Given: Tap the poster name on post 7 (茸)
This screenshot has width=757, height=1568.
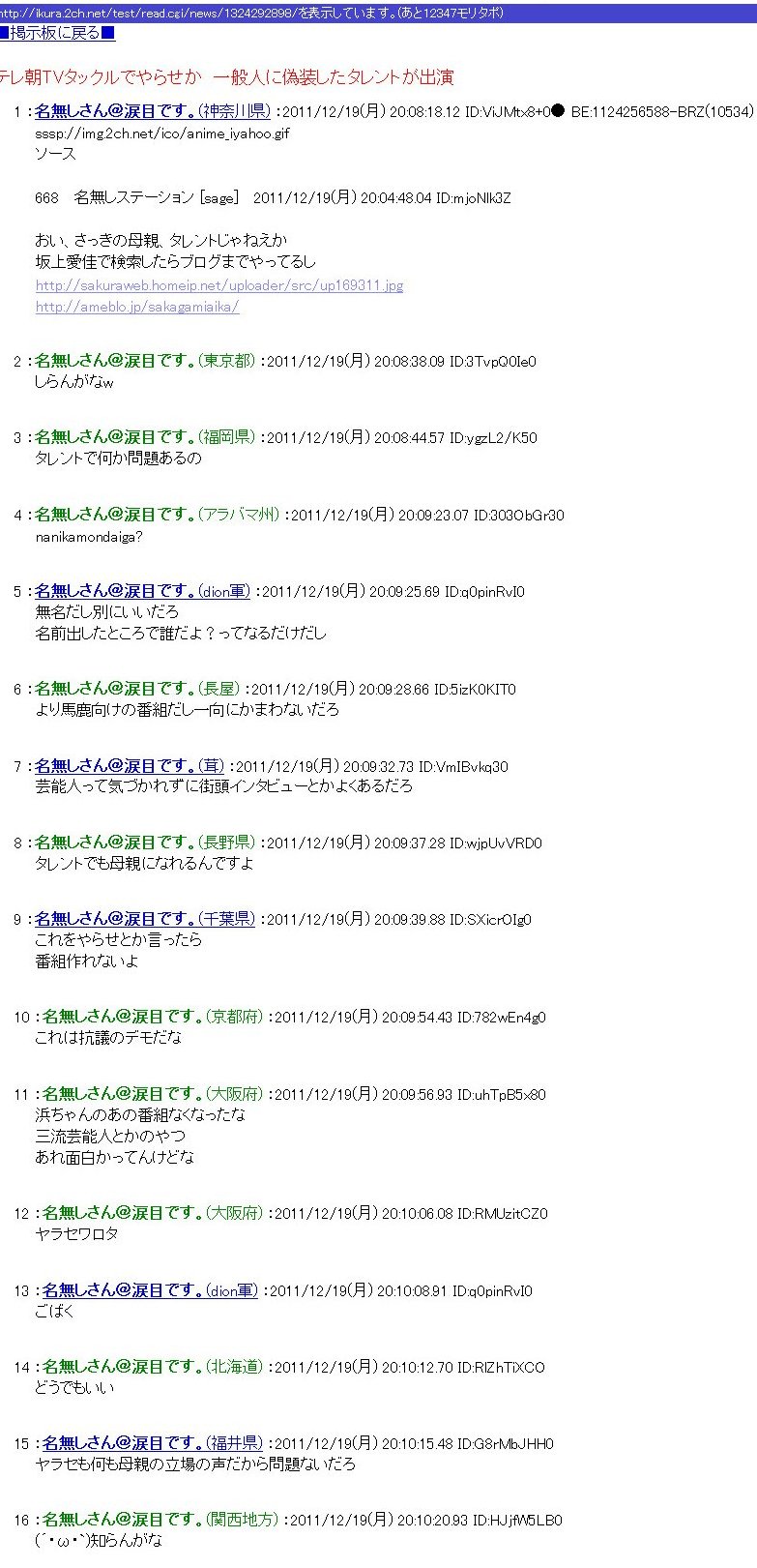Looking at the screenshot, I should (x=130, y=766).
